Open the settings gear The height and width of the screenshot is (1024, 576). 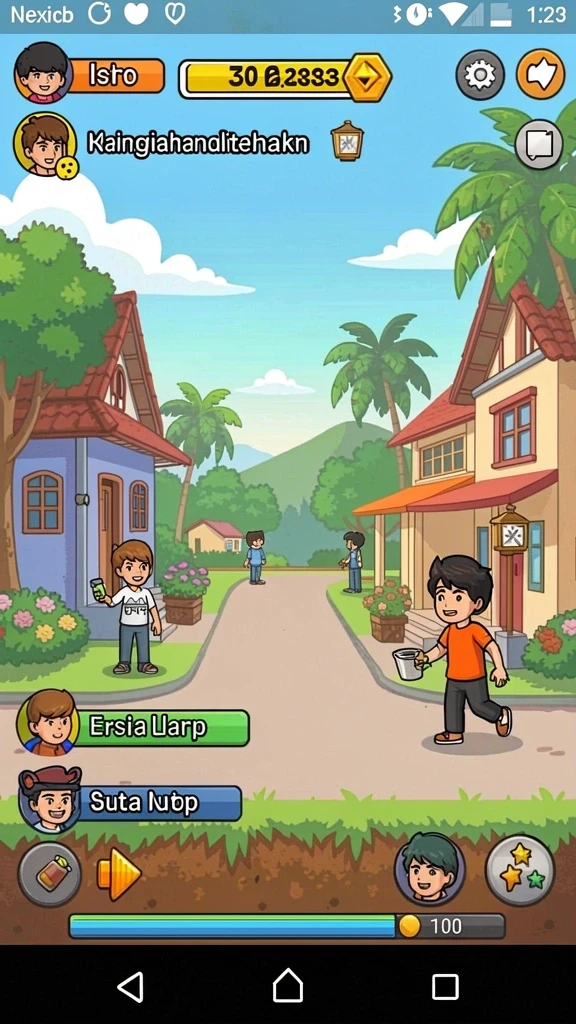tap(480, 75)
